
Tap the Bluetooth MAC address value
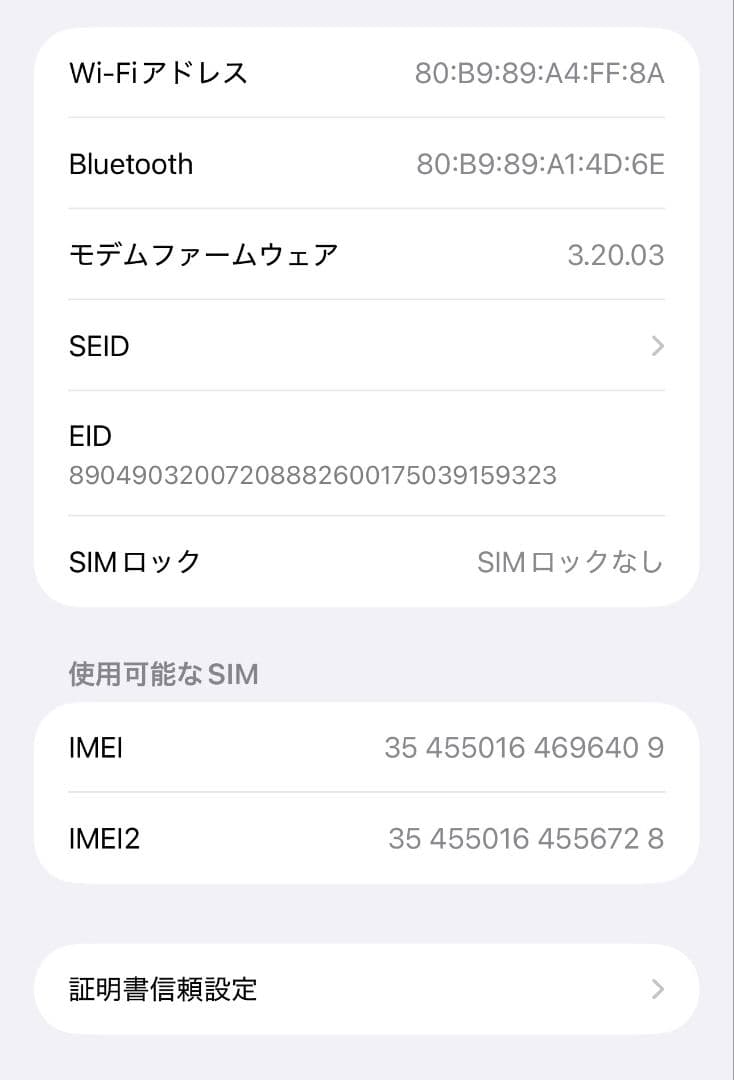pos(540,164)
